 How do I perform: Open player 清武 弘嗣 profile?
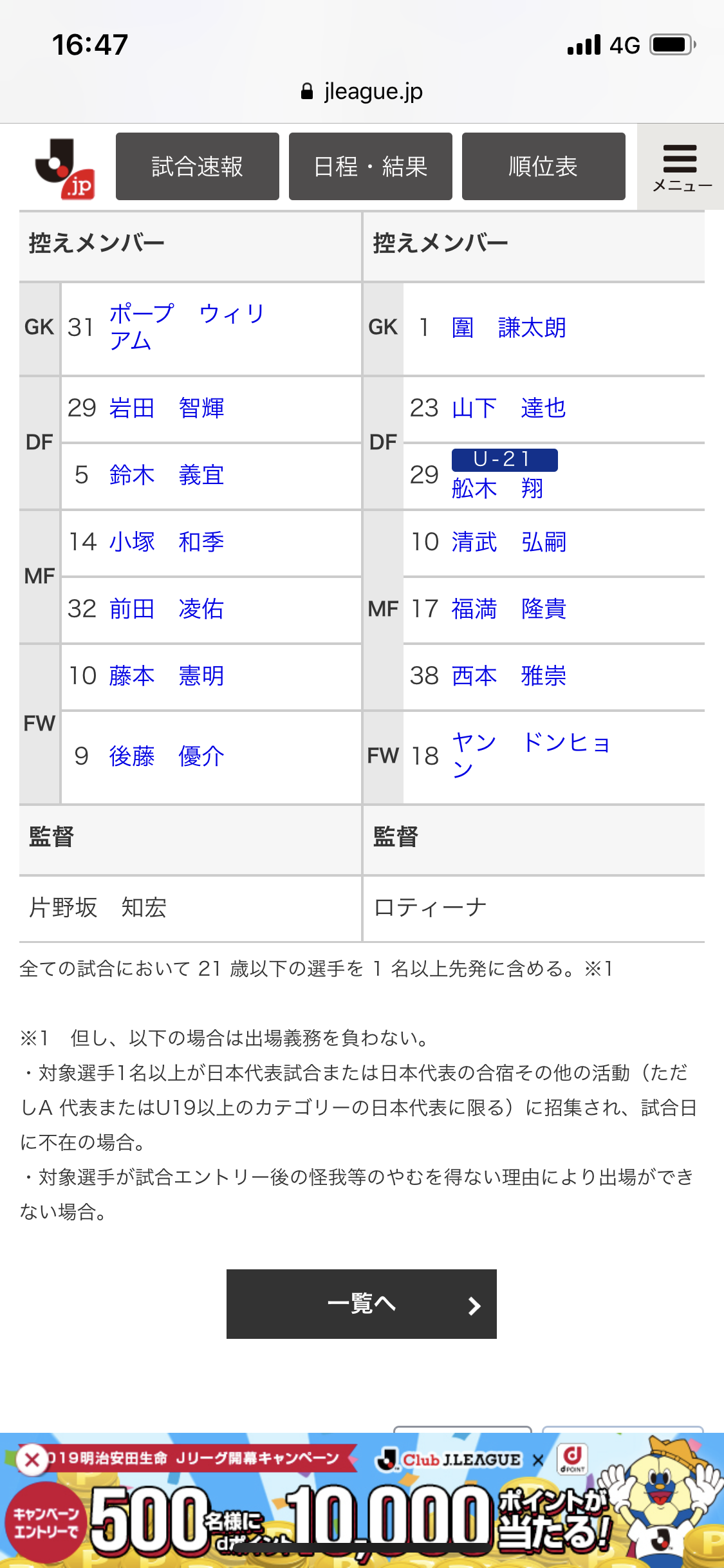[x=508, y=542]
